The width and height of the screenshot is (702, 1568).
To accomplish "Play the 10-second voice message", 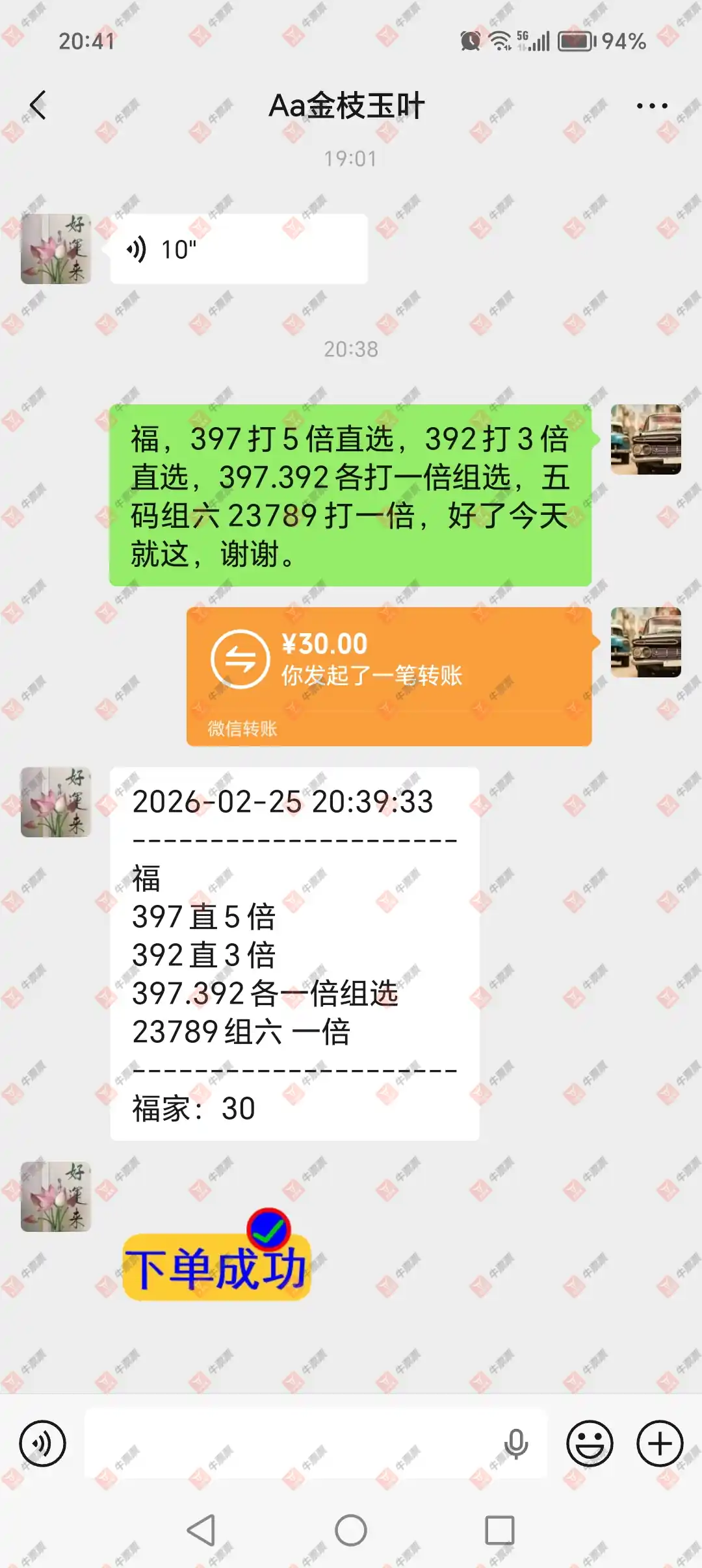I will [238, 249].
